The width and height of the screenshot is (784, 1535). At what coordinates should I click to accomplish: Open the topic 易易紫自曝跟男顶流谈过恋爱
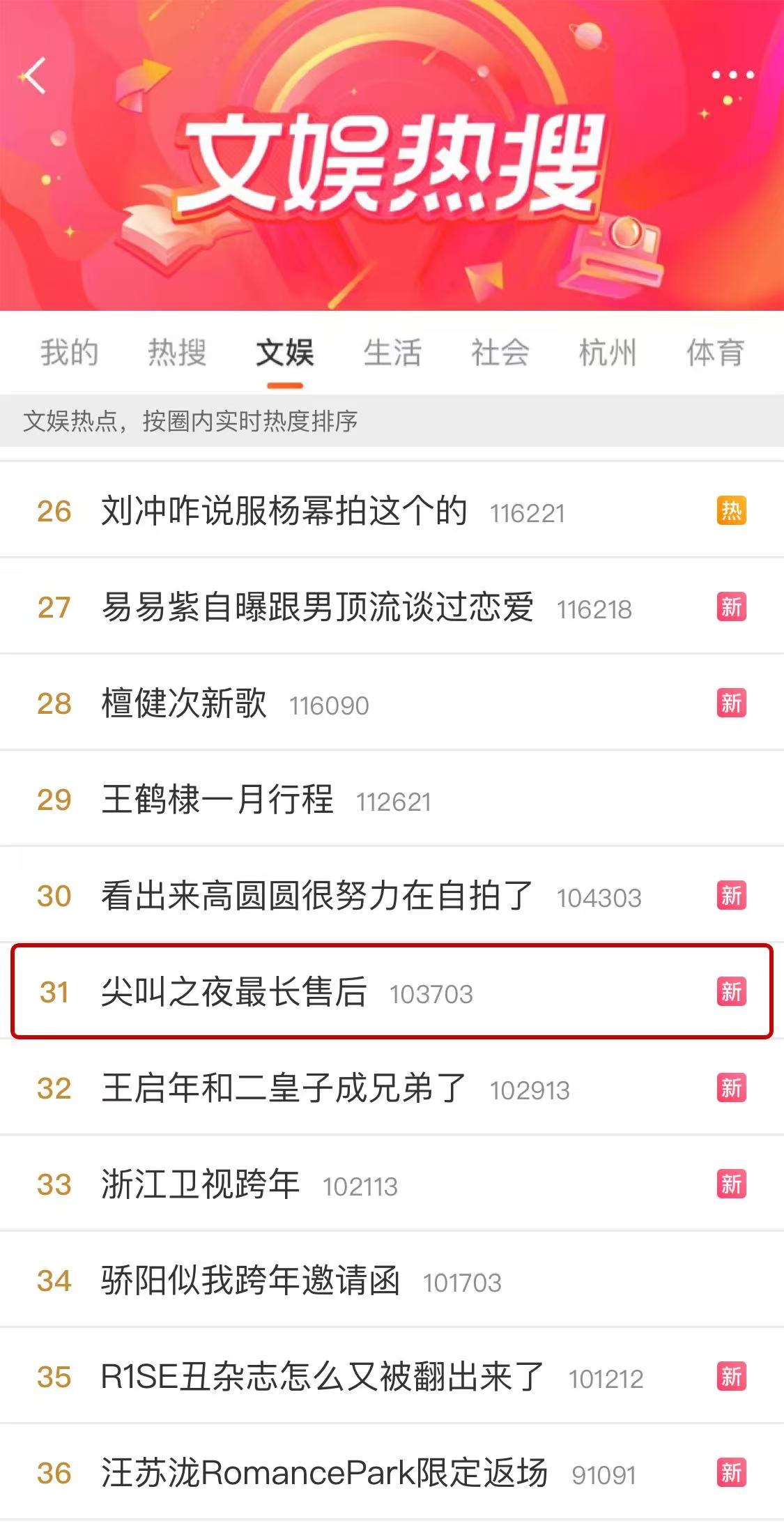point(317,607)
